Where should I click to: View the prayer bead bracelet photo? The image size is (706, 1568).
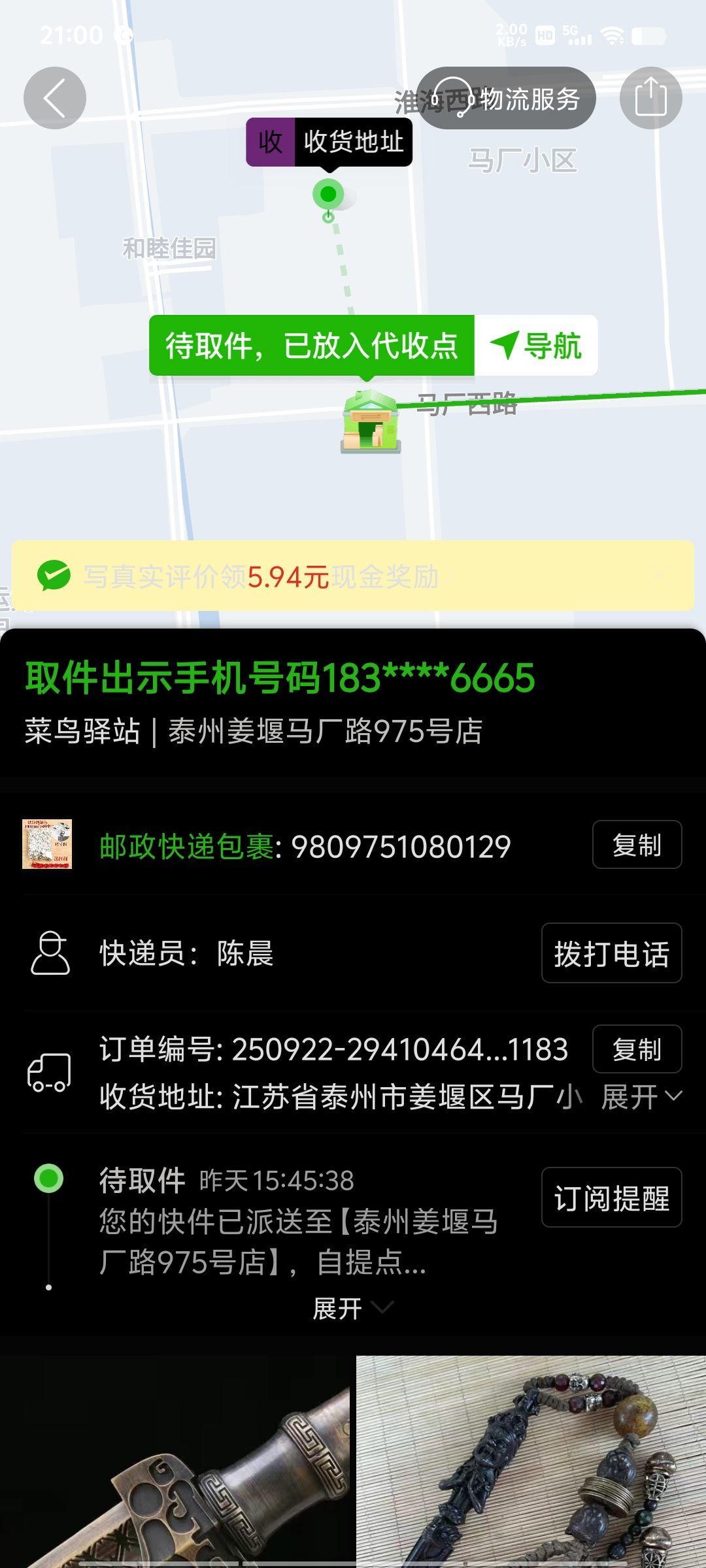pyautogui.click(x=529, y=1470)
